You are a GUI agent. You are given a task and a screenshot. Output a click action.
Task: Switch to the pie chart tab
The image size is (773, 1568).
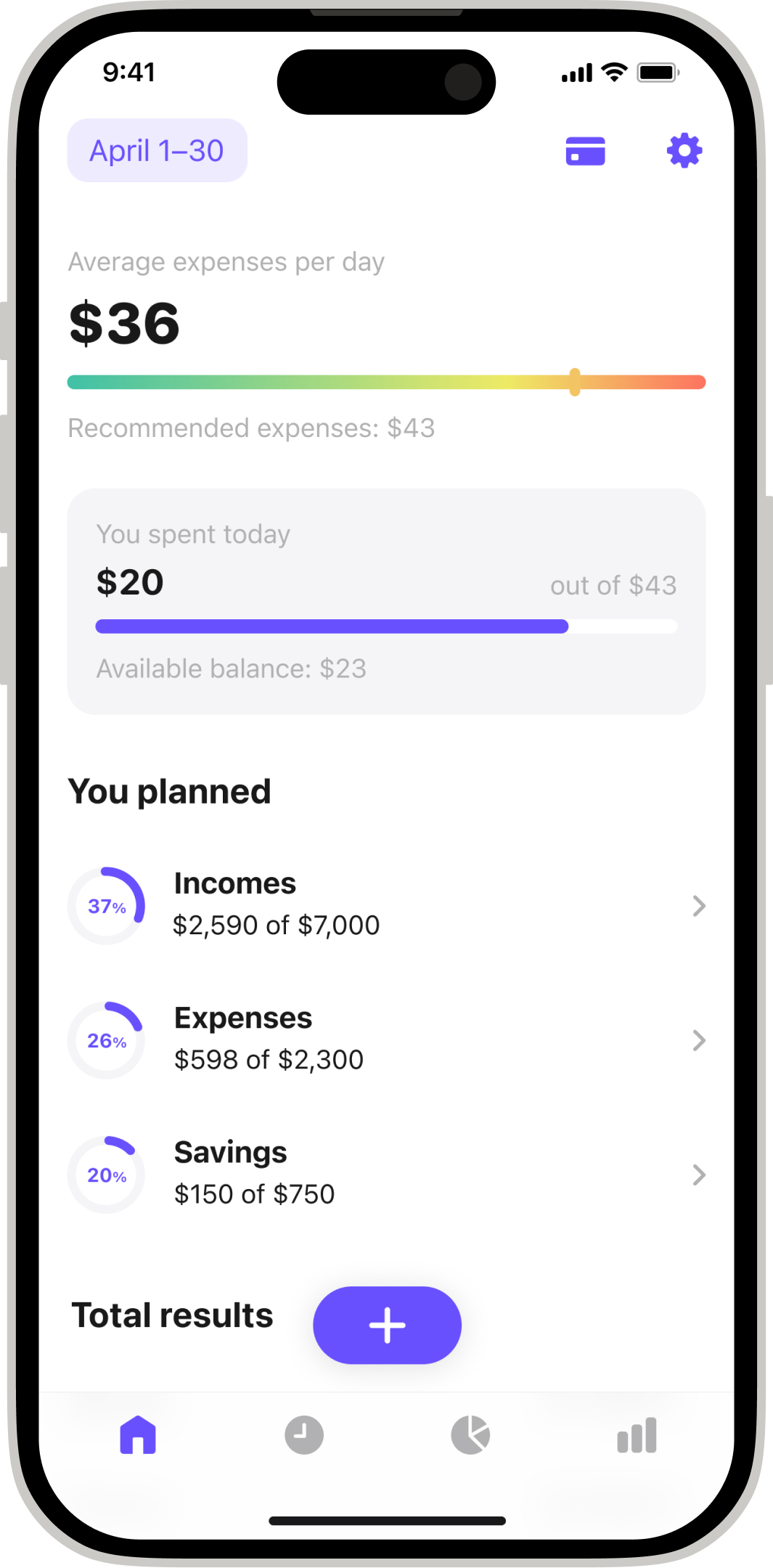click(x=470, y=1435)
